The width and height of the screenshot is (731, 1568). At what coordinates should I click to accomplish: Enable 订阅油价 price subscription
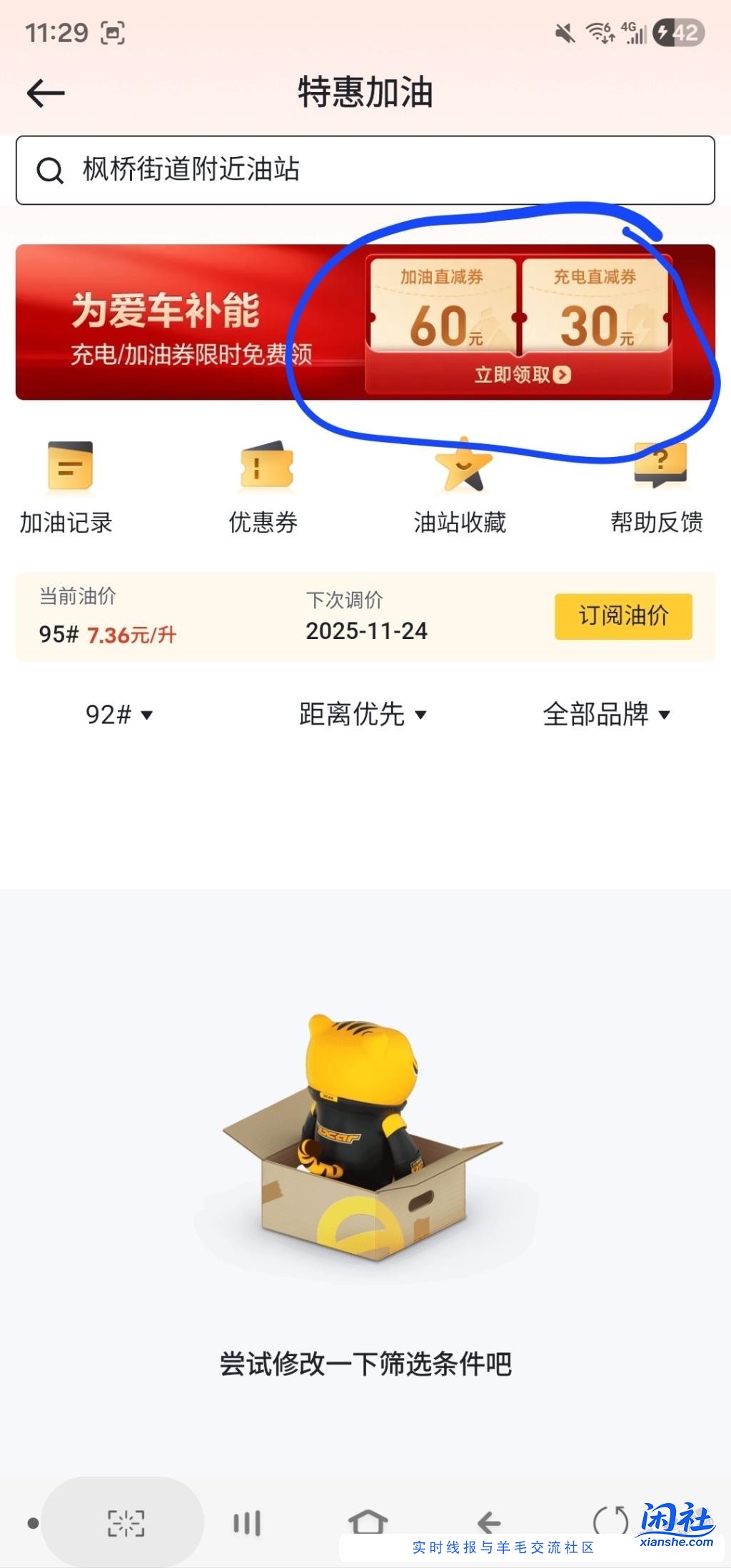click(623, 615)
